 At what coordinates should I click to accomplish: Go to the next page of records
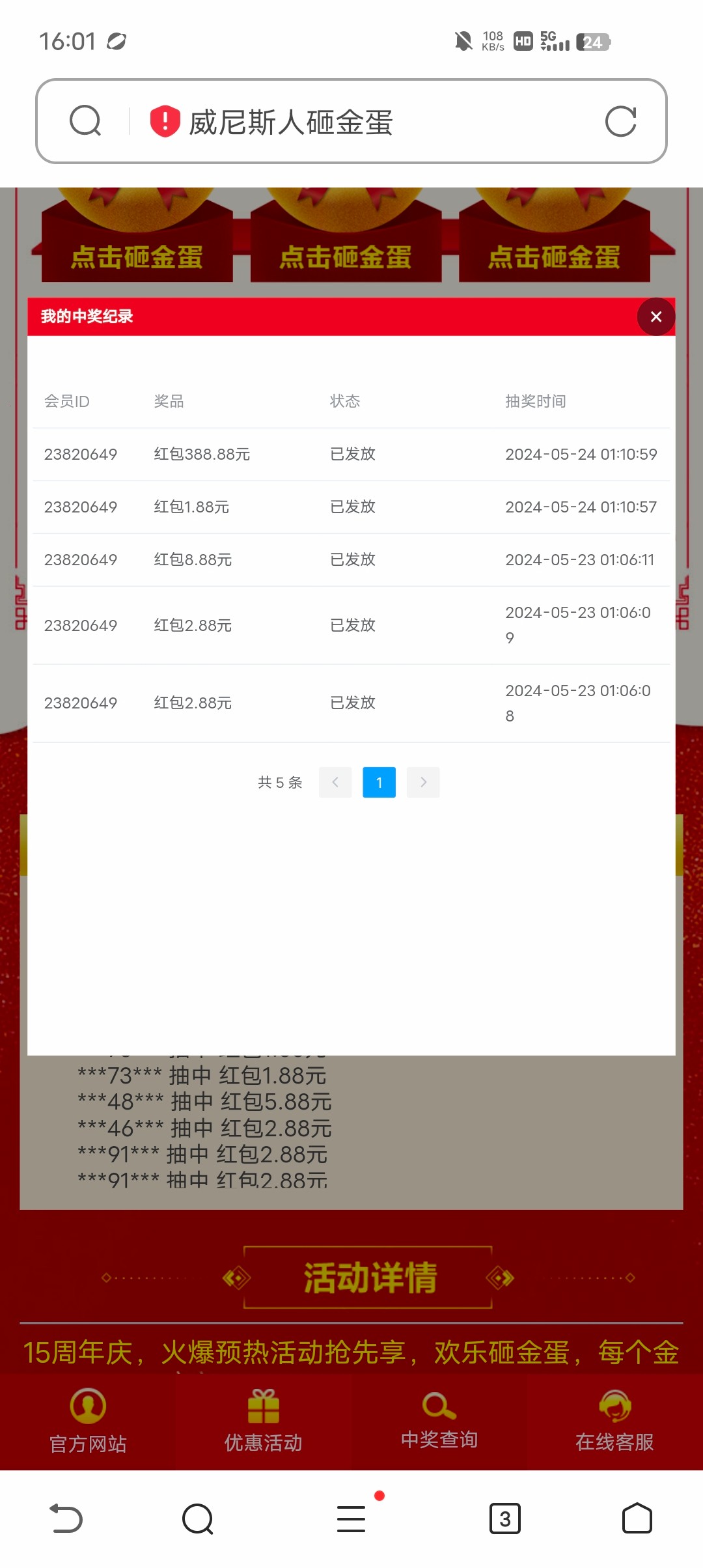click(x=423, y=782)
